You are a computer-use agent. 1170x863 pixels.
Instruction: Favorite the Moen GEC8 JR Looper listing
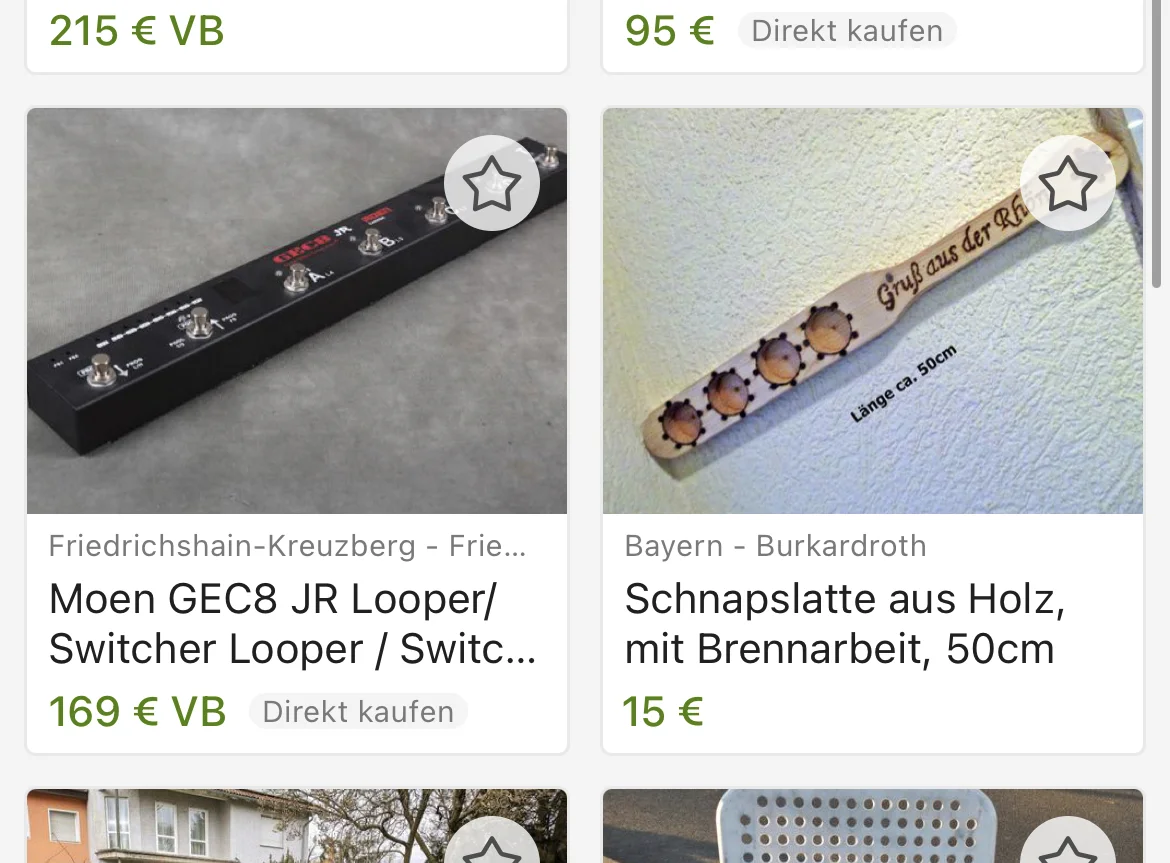point(491,184)
